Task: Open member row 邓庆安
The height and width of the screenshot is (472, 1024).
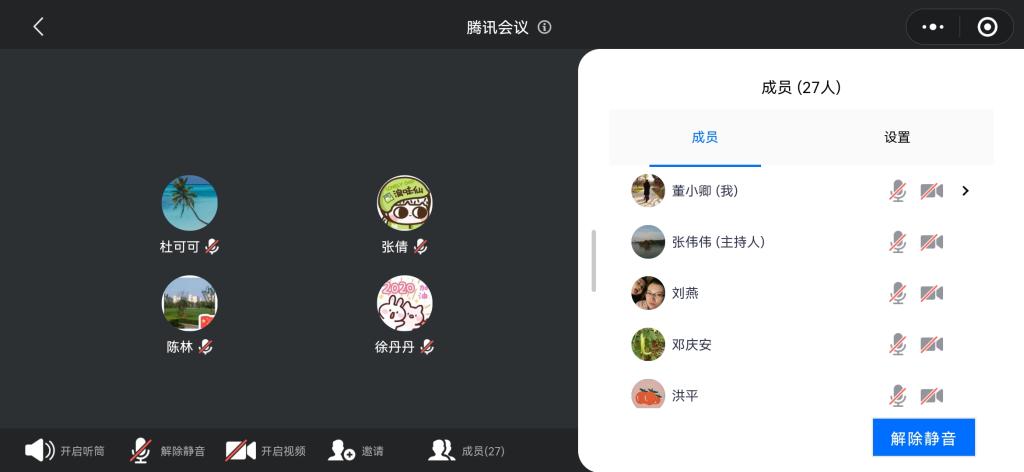Action: coord(691,345)
